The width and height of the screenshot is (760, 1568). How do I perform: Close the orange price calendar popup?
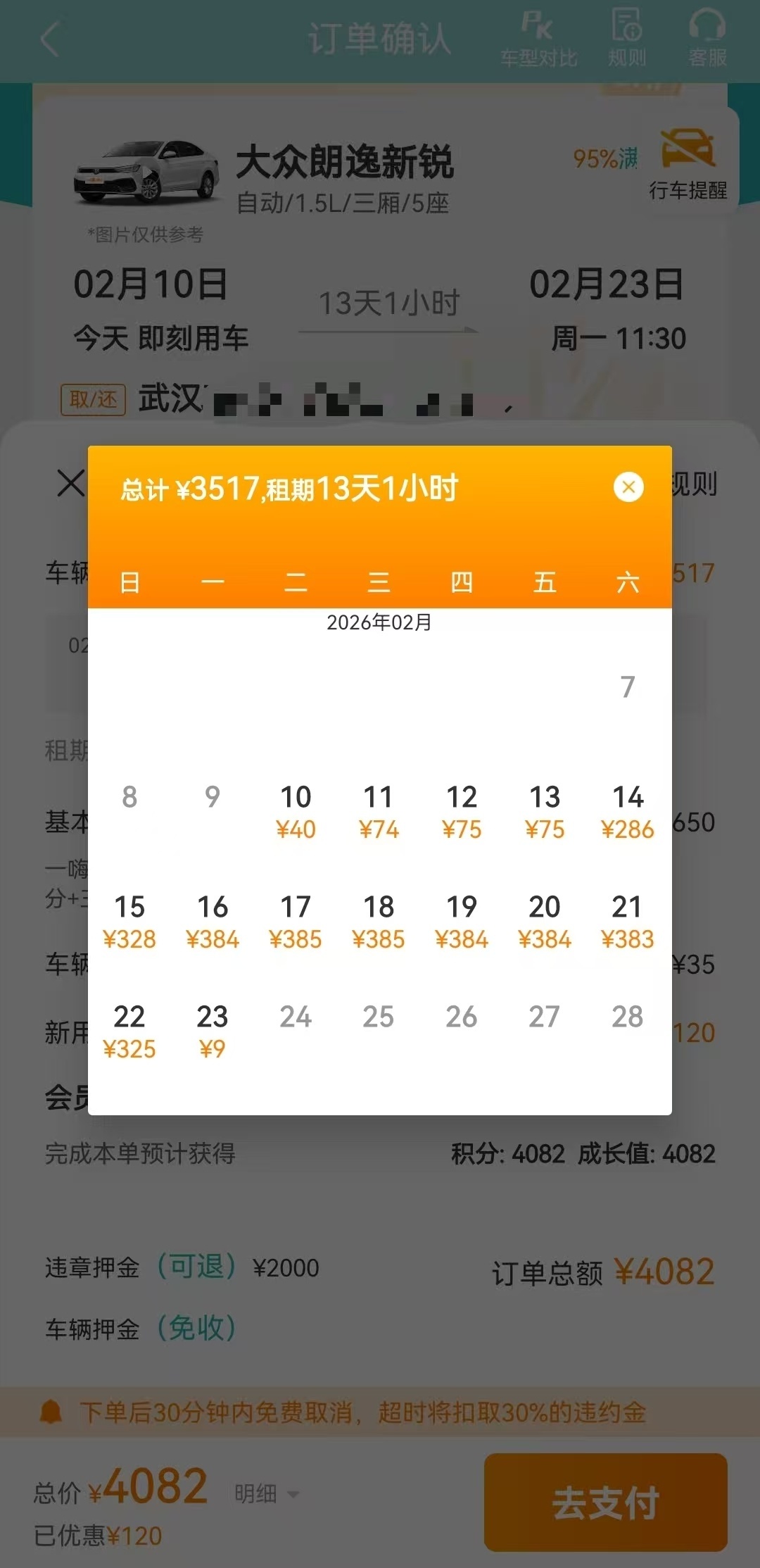pos(628,487)
